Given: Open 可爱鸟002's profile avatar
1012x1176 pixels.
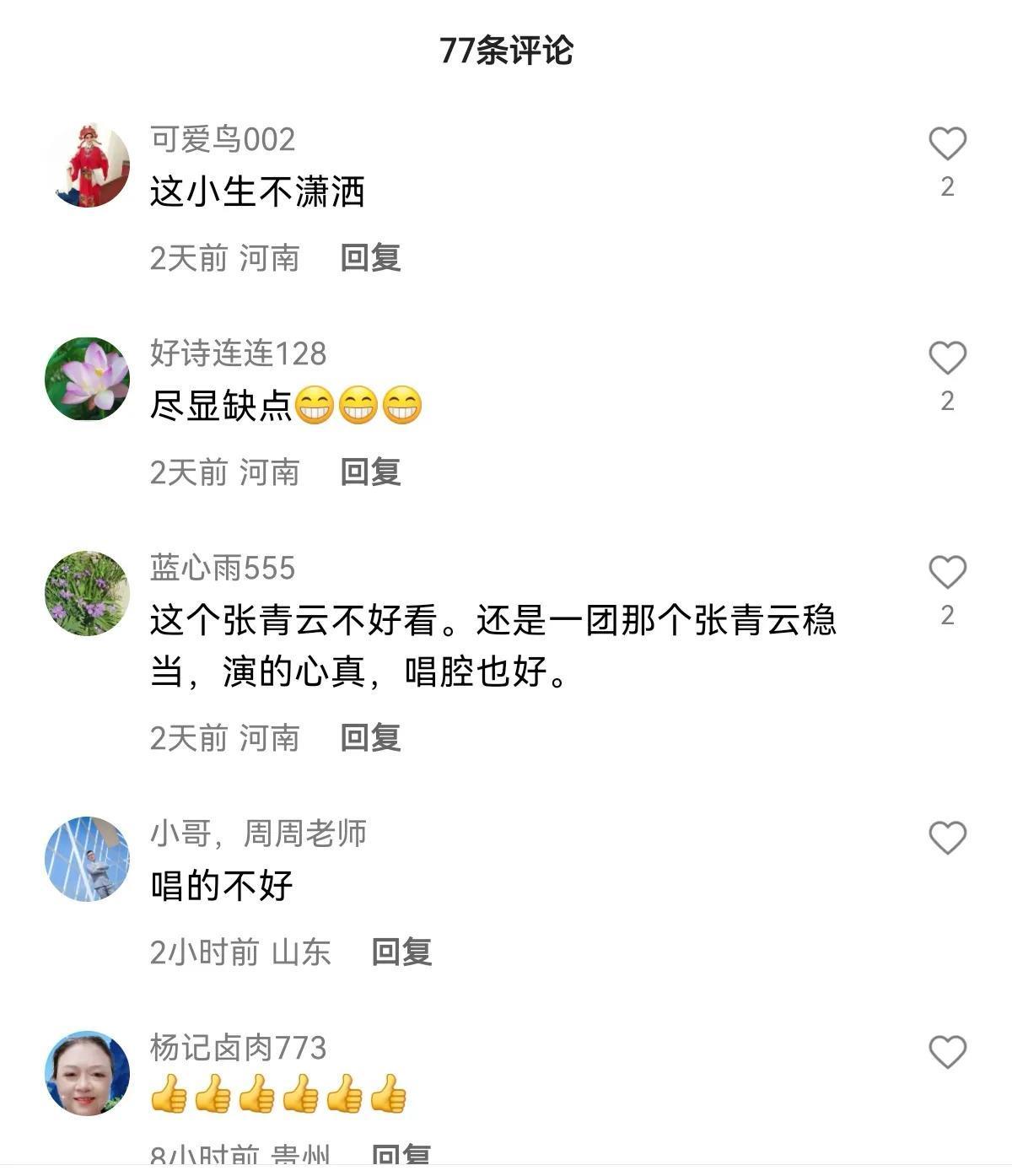Looking at the screenshot, I should 88,165.
